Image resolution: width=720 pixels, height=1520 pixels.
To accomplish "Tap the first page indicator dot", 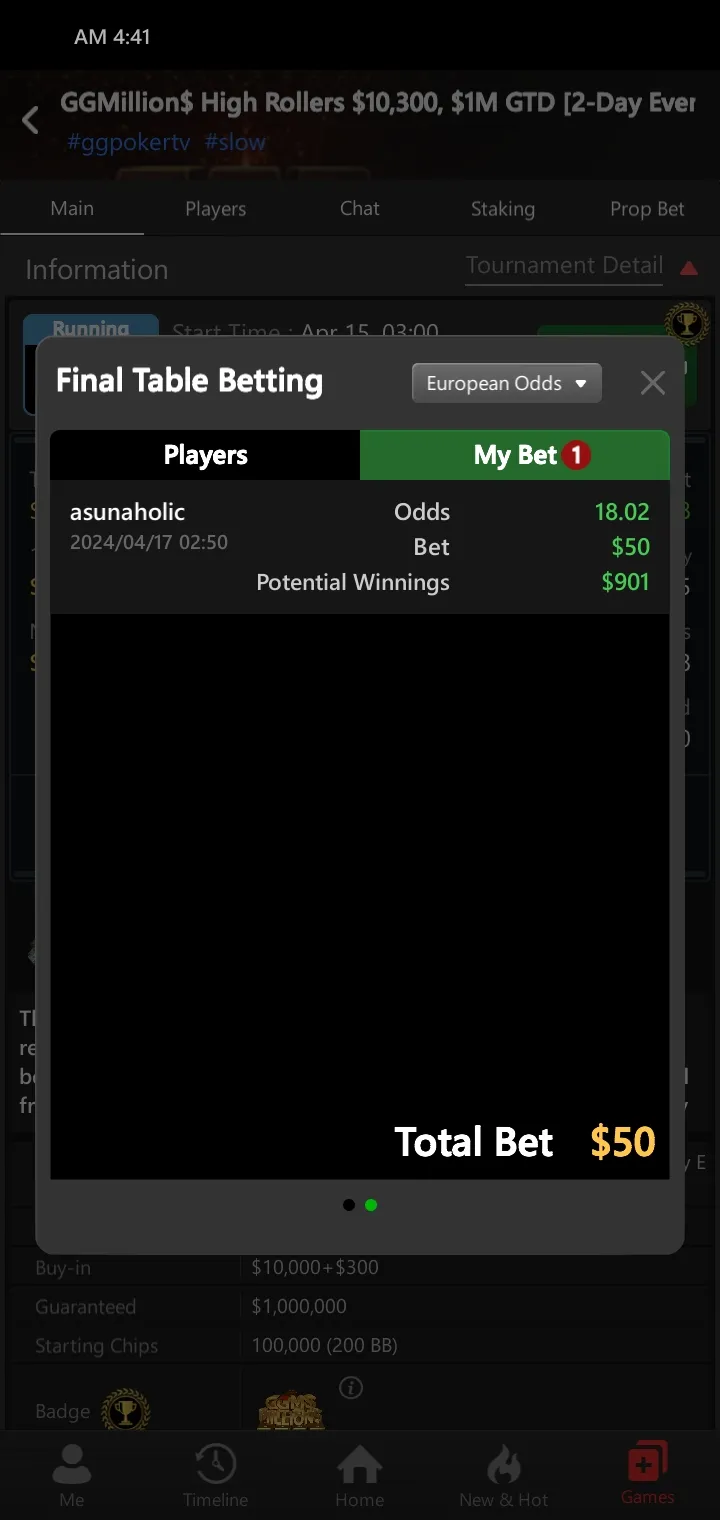I will point(348,1205).
